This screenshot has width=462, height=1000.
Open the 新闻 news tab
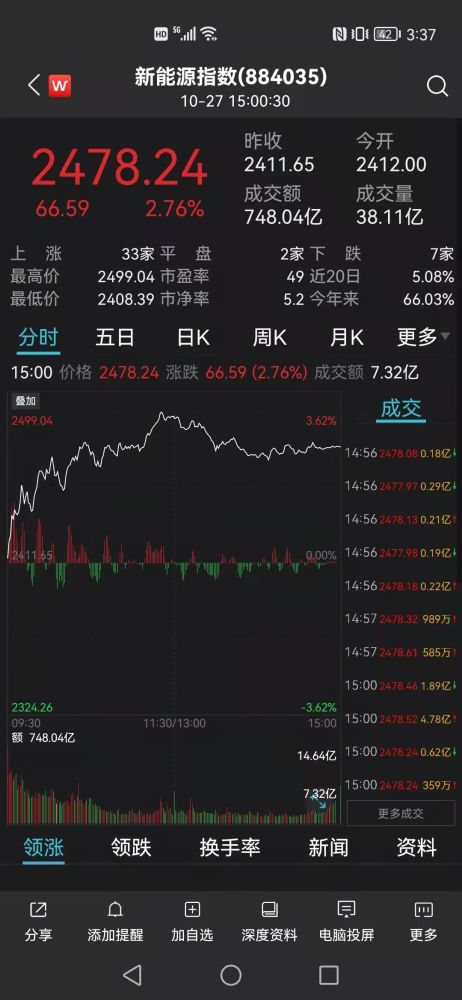(x=329, y=847)
